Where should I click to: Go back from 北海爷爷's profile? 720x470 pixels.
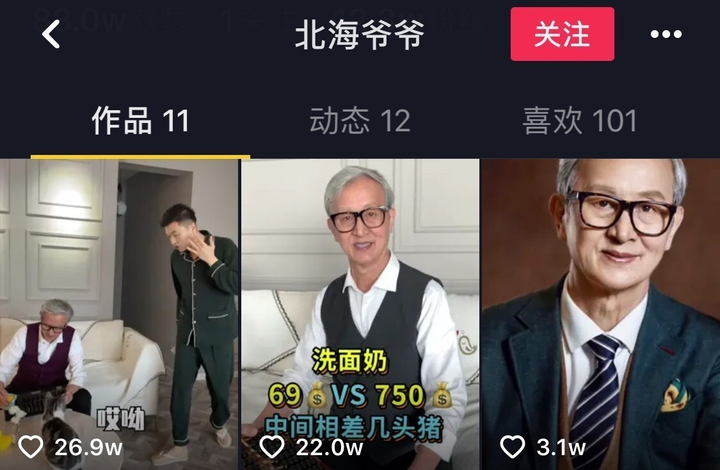pyautogui.click(x=51, y=35)
